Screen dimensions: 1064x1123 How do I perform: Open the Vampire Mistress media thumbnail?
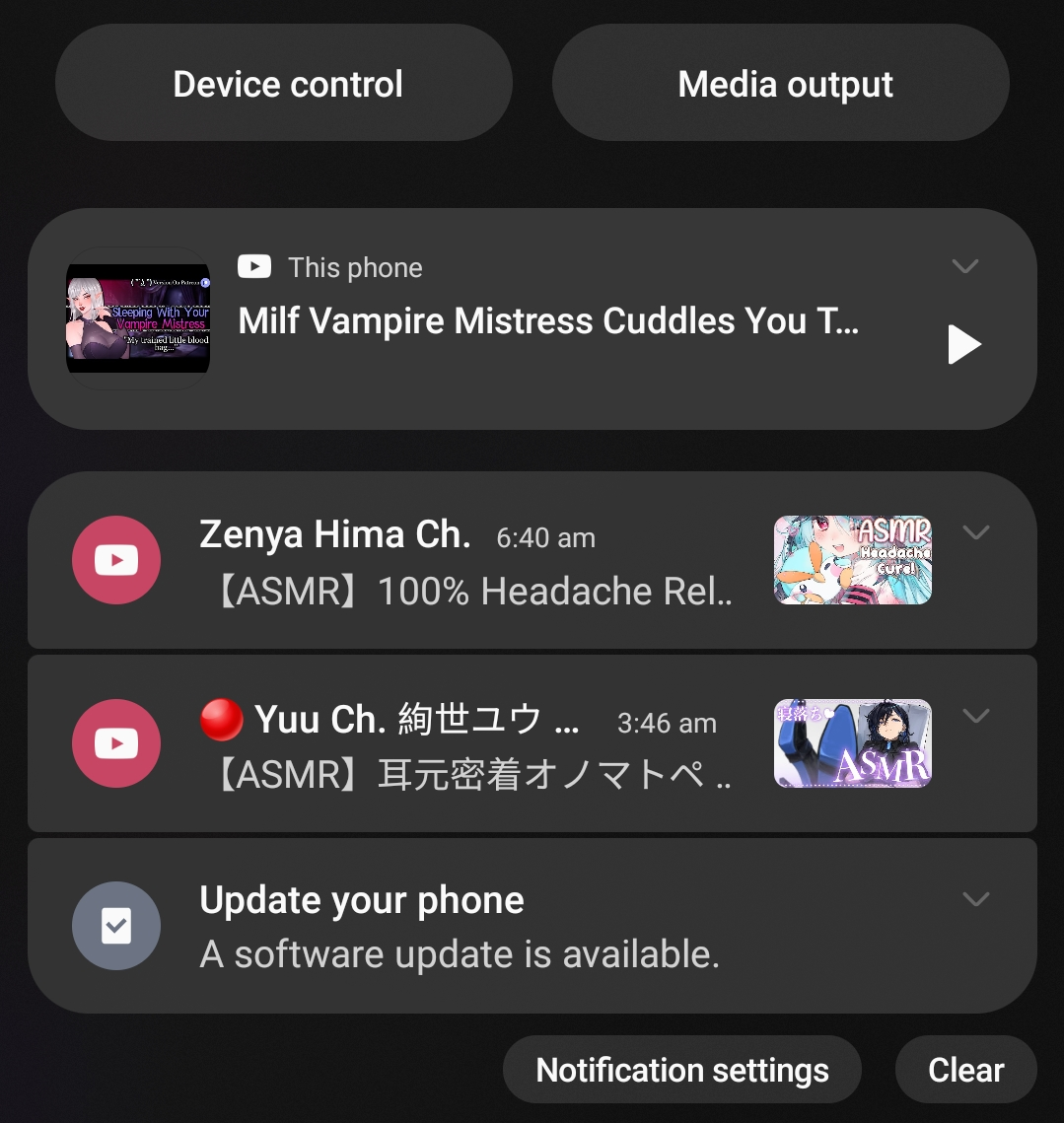(x=138, y=318)
